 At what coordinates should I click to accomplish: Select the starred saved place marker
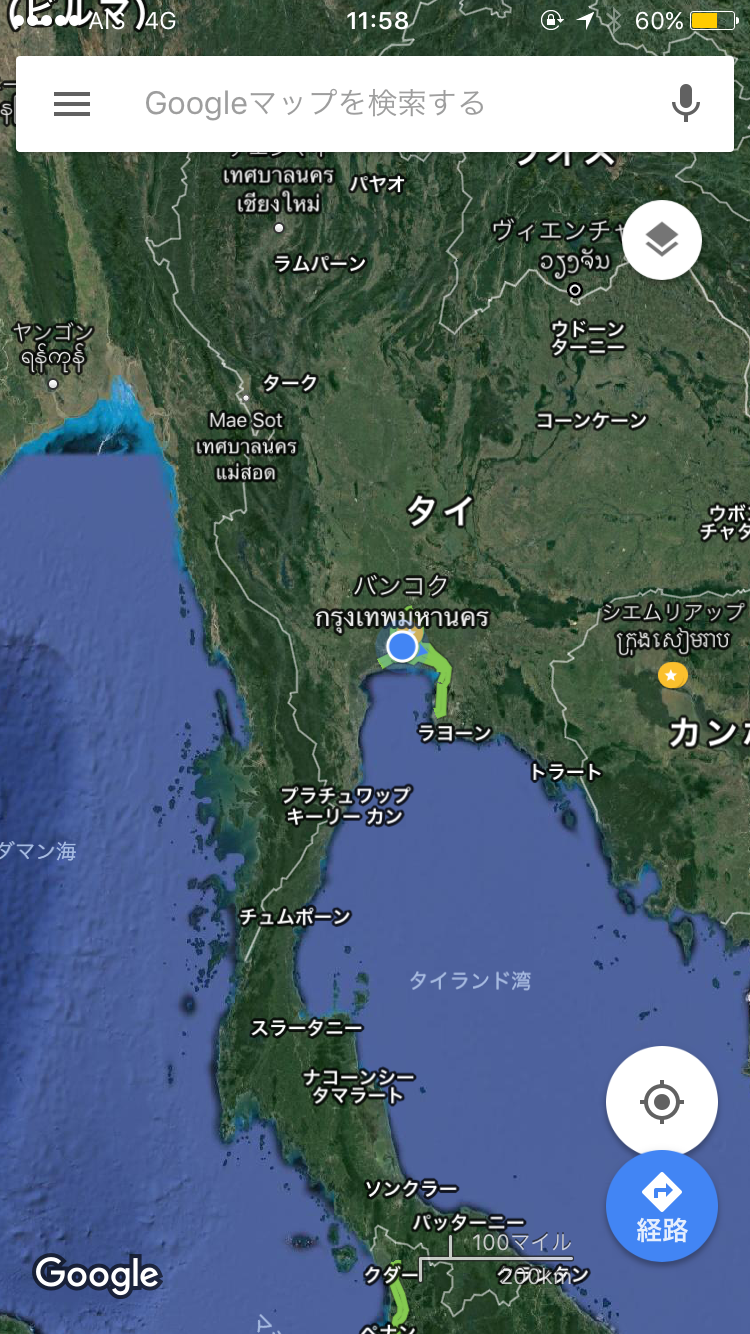[x=672, y=676]
